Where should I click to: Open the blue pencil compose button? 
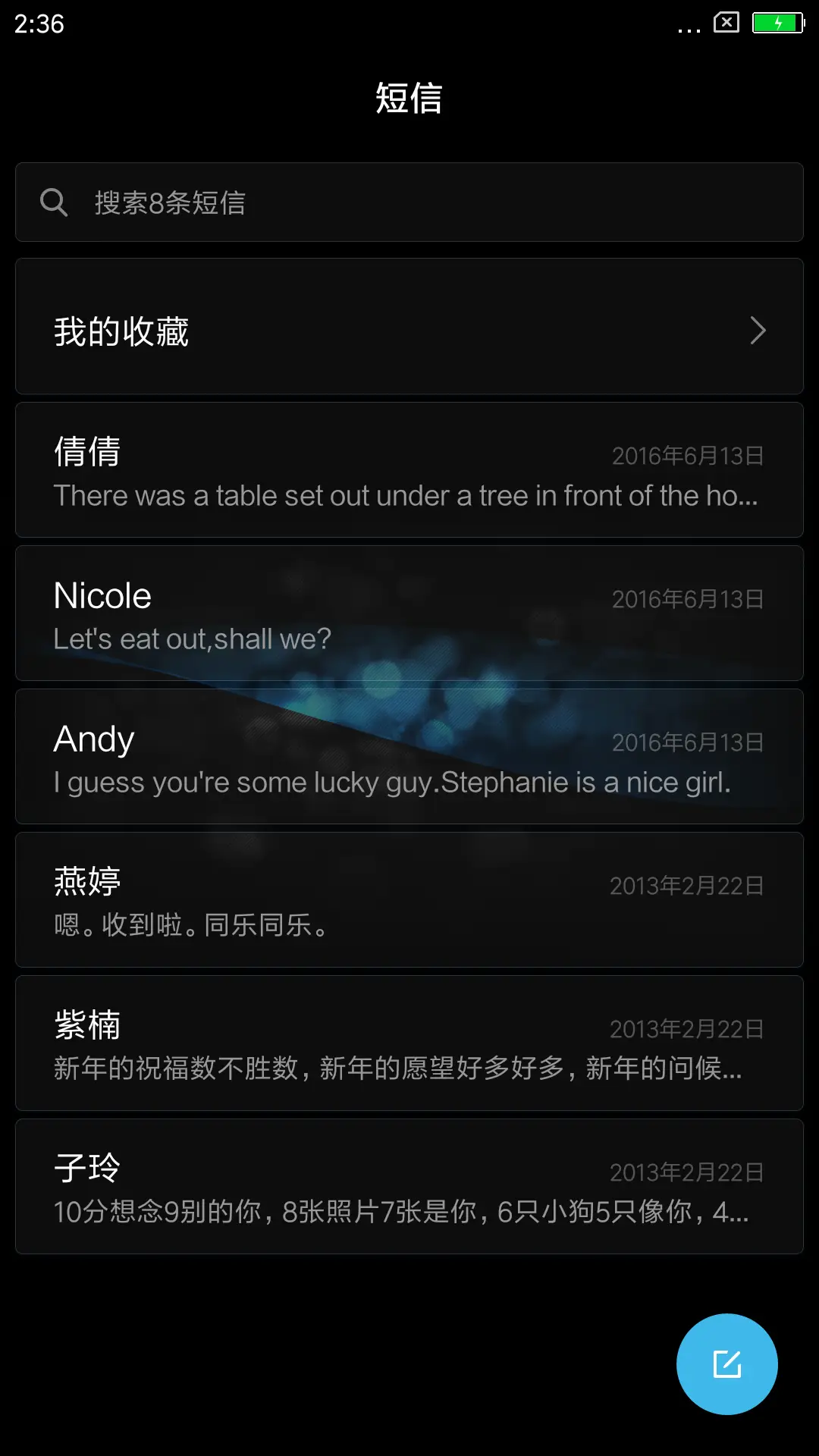726,1363
